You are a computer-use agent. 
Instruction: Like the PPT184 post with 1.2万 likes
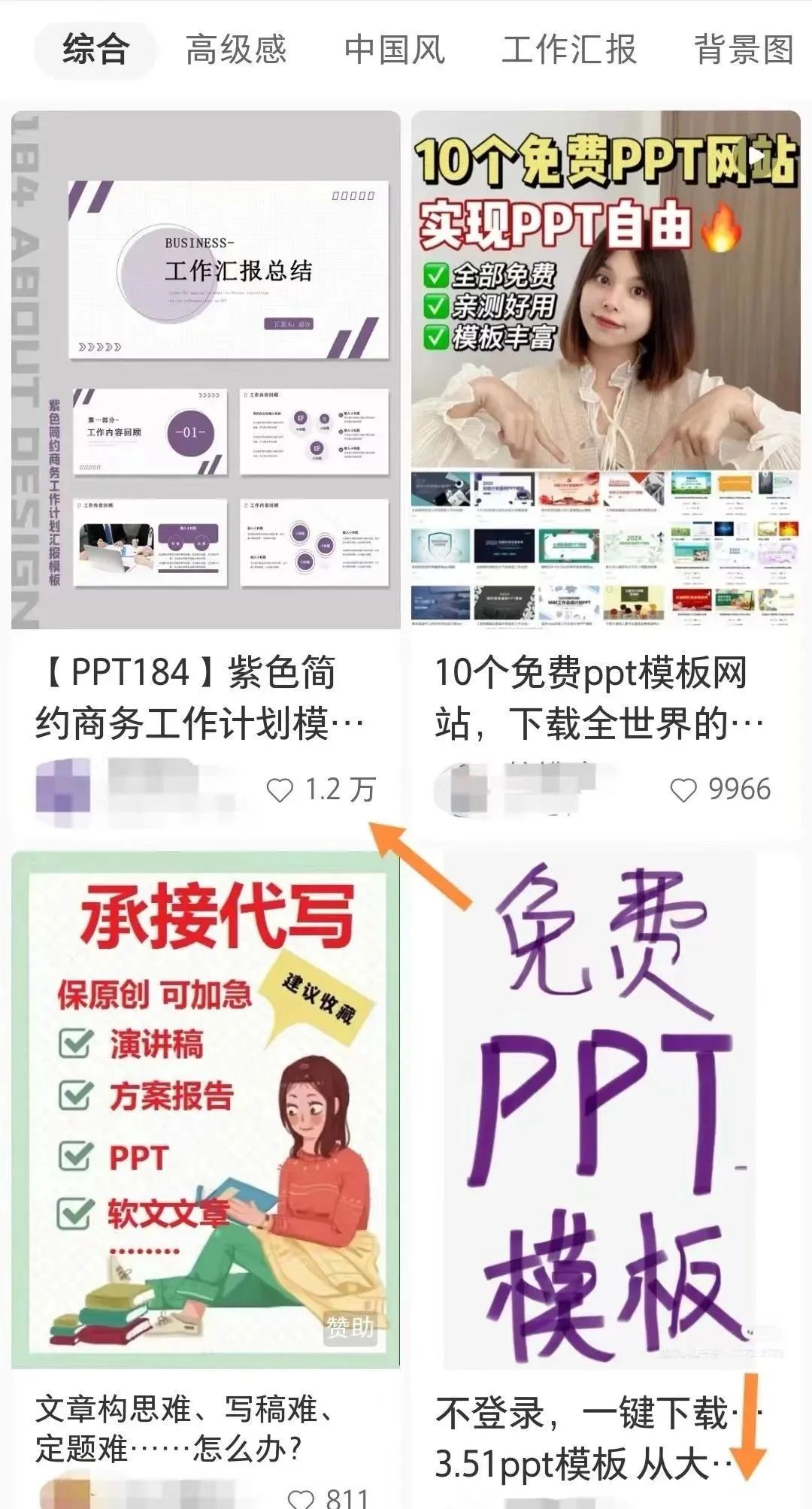pos(280,790)
